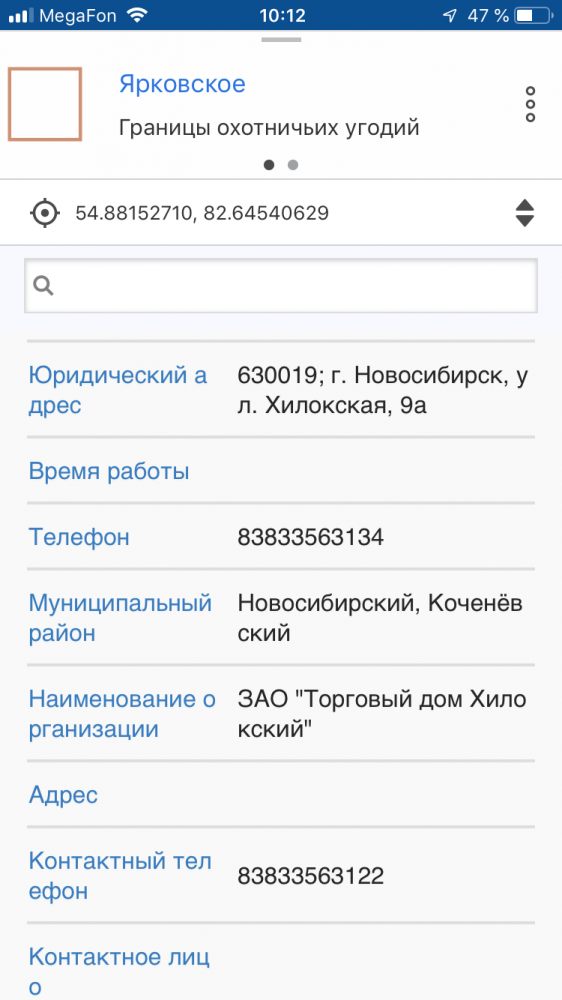This screenshot has width=562, height=1000.
Task: Tap the square layer thumbnail beside Ярковское
Action: pos(45,104)
